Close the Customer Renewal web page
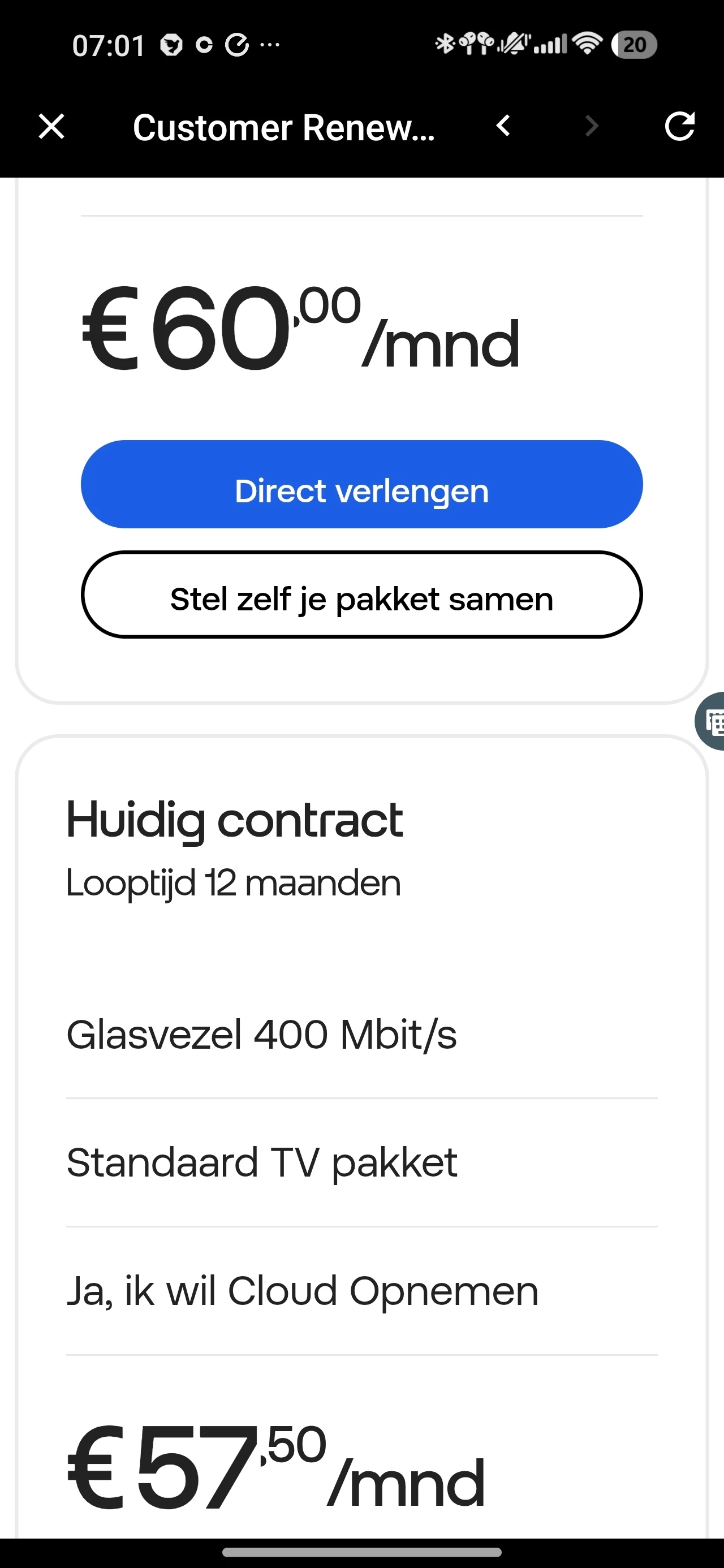This screenshot has width=724, height=1568. [x=51, y=127]
